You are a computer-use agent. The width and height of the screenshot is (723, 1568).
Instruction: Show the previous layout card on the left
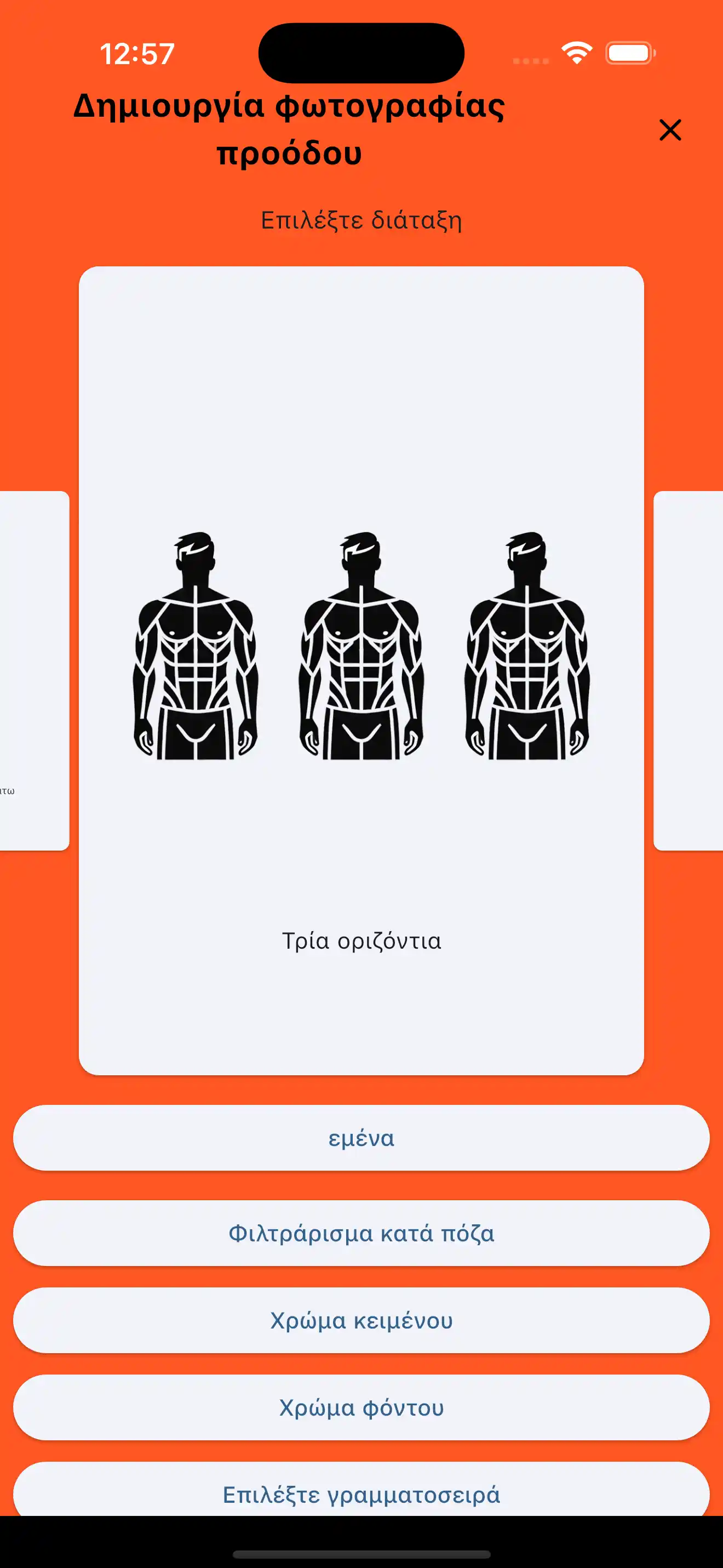click(33, 670)
